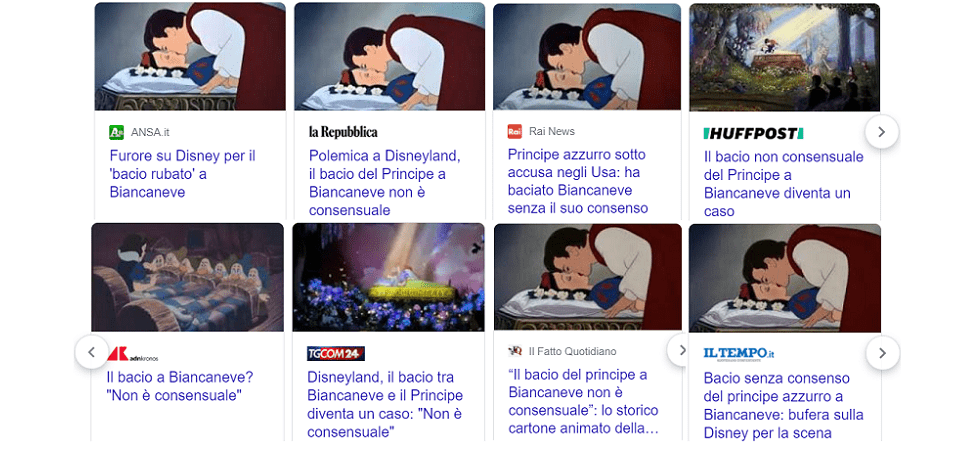The width and height of the screenshot is (980, 450).
Task: Open the Il Fatto Quotidiano Biancaneve article
Action: (x=584, y=401)
